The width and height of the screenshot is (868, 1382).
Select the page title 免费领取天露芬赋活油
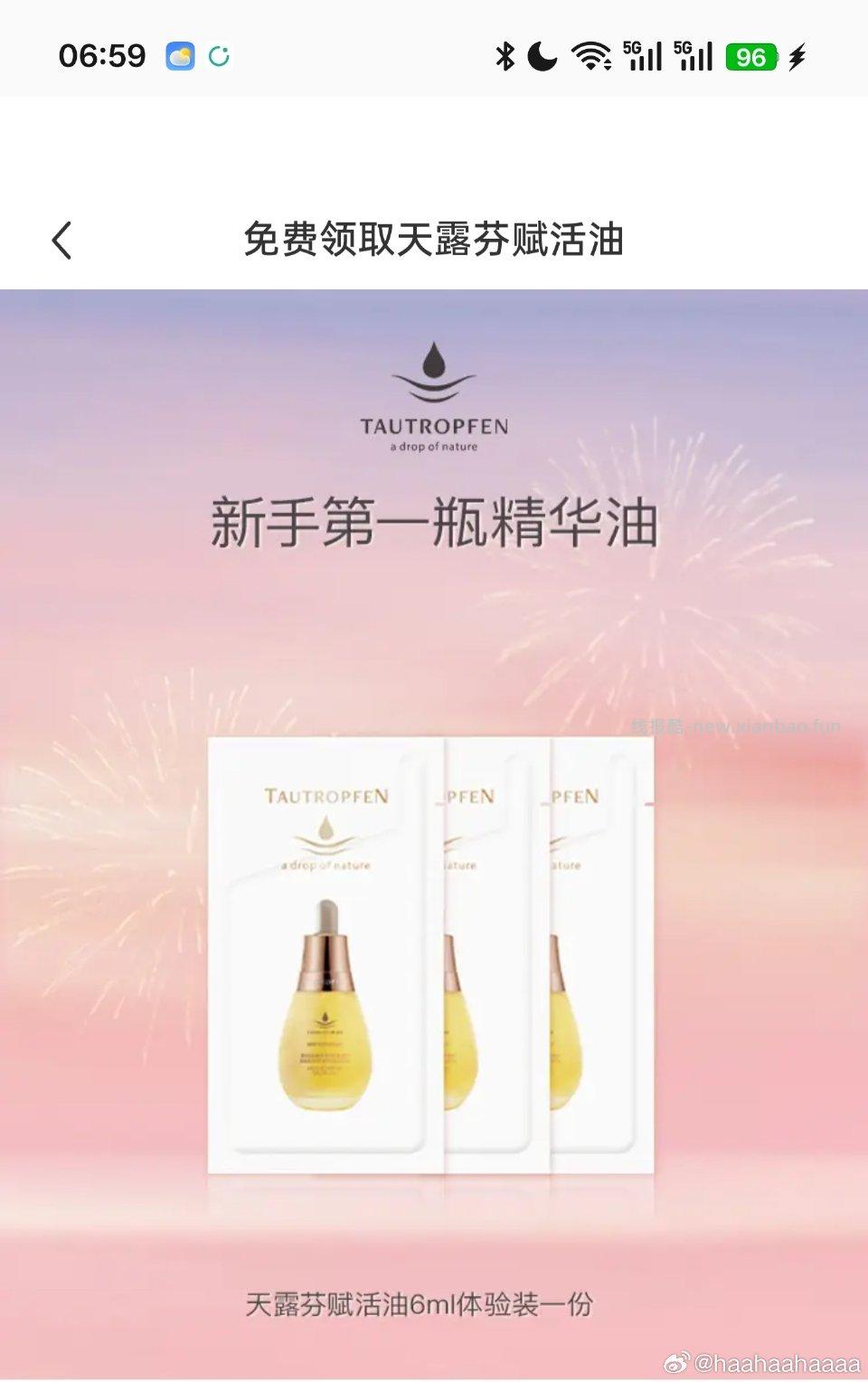pos(434,239)
